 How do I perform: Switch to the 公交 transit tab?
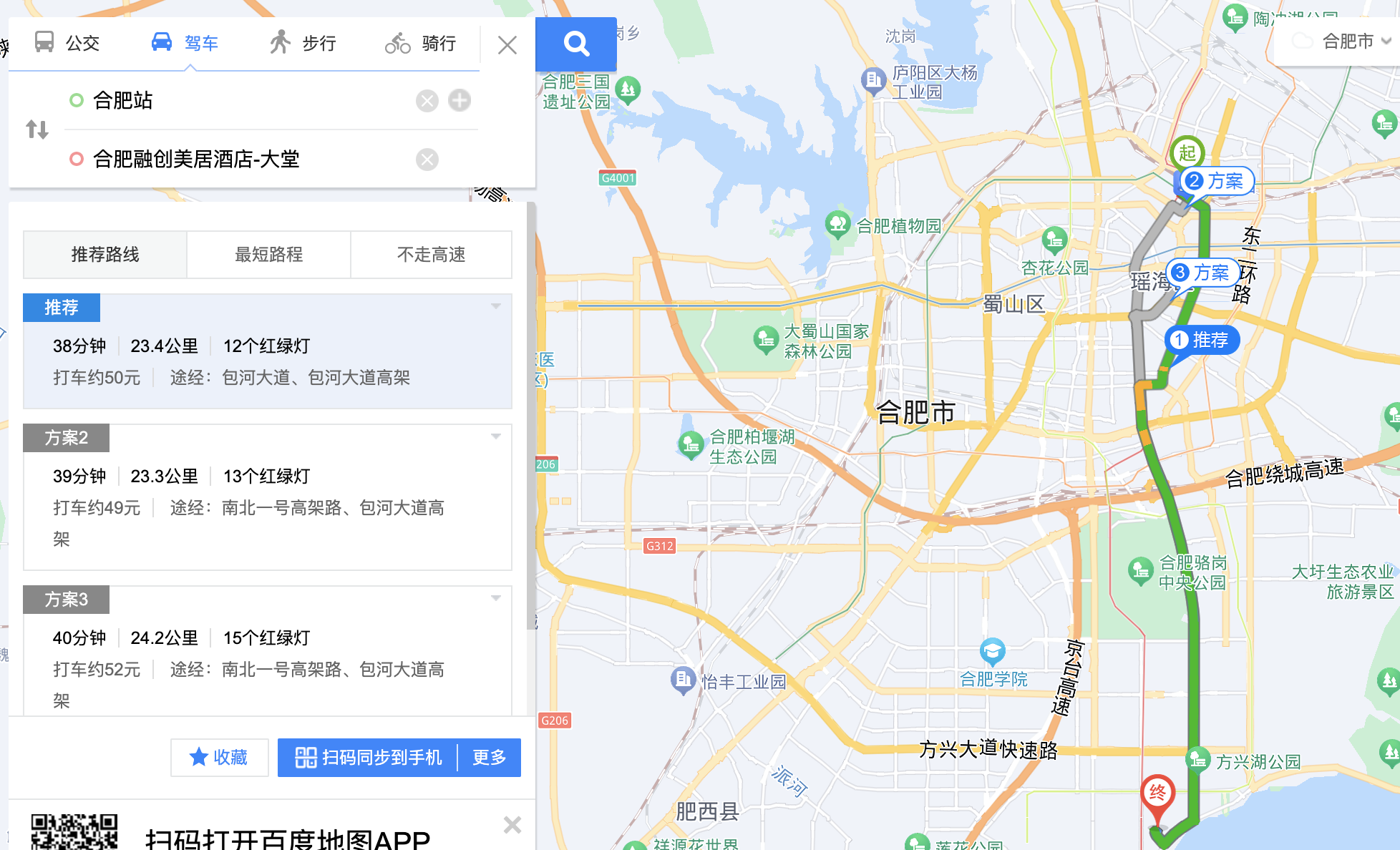point(67,43)
